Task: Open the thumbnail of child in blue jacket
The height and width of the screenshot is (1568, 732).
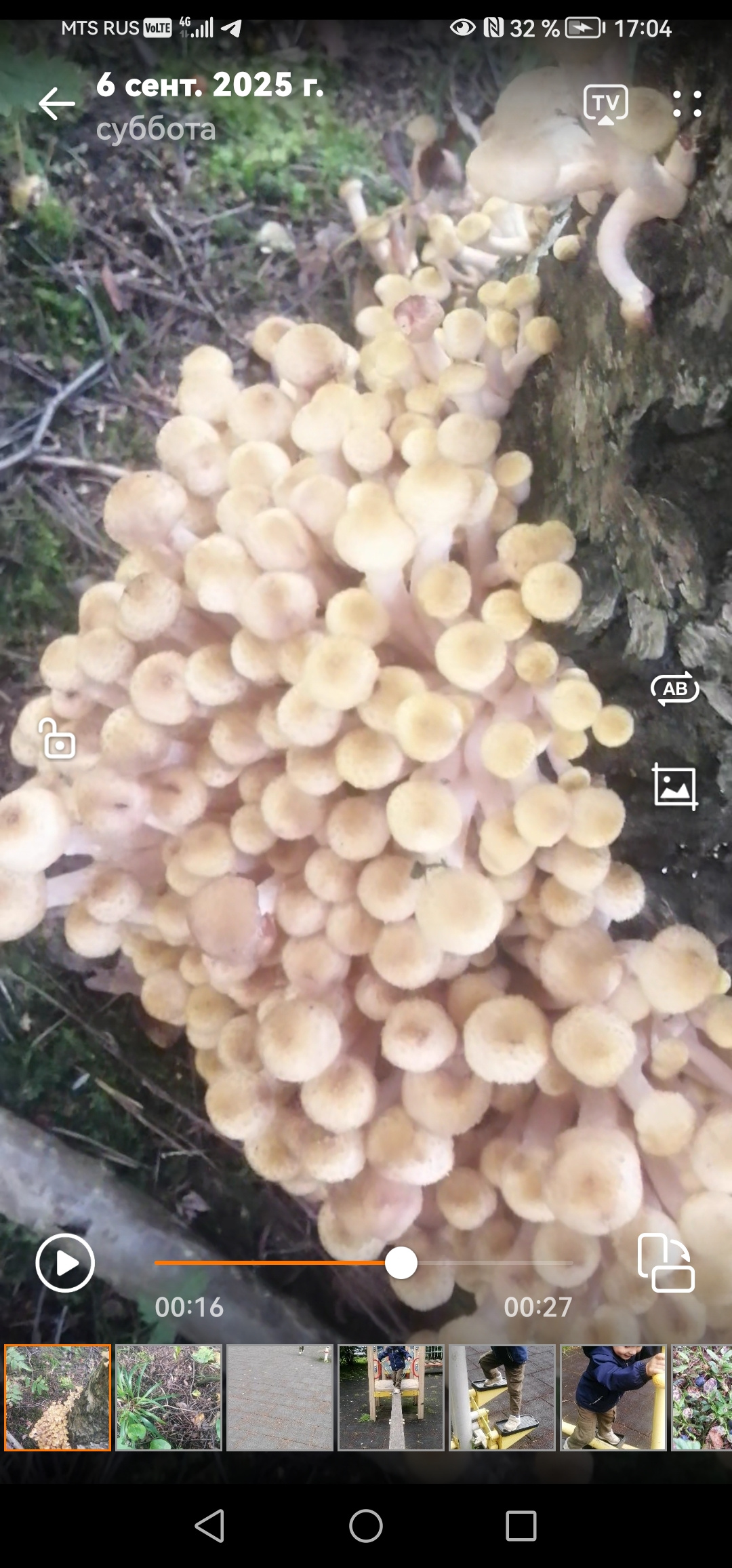Action: pyautogui.click(x=613, y=1398)
